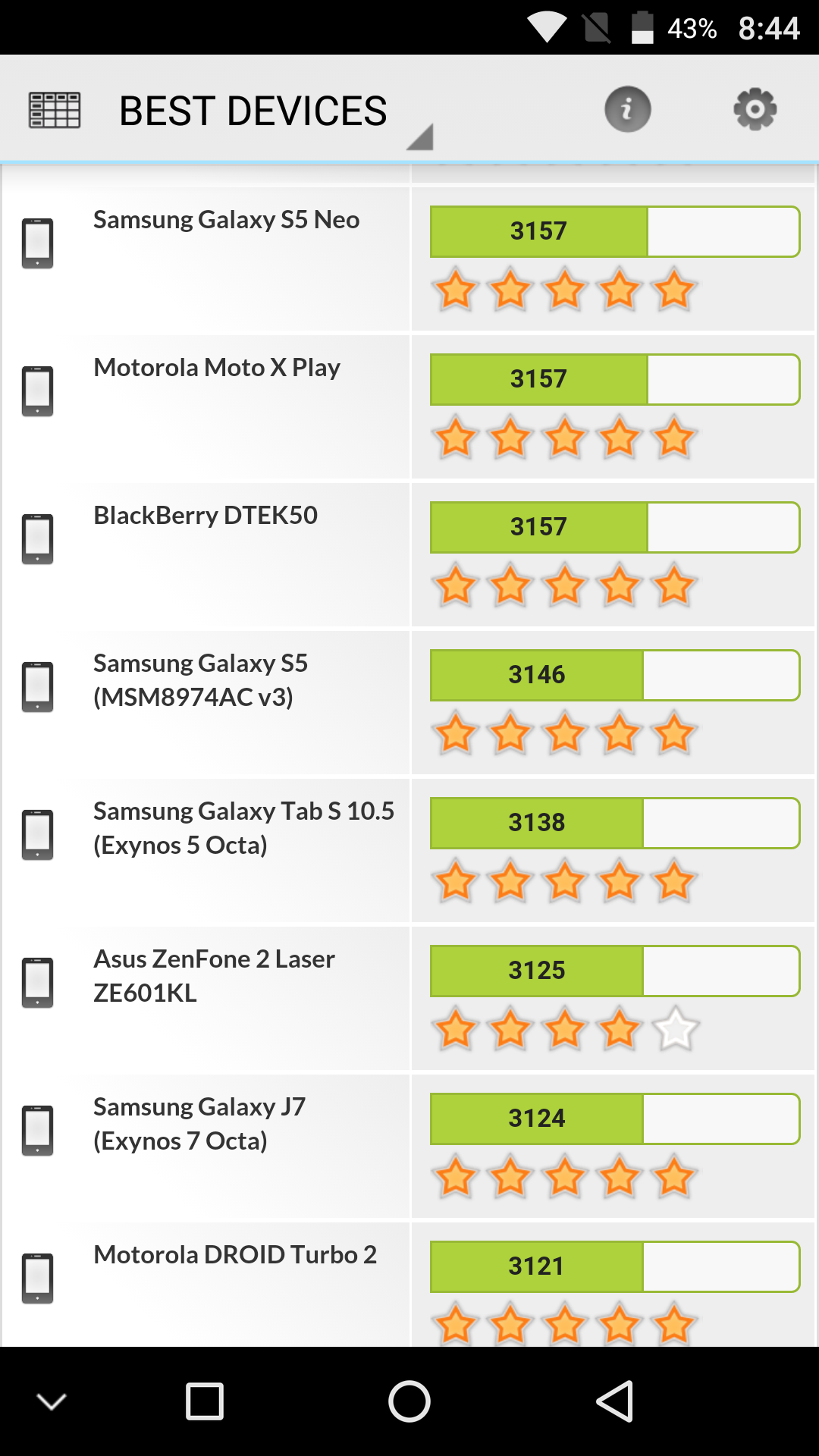Open Samsung Galaxy Tab S 10.5 row
This screenshot has width=819, height=1456.
click(243, 828)
